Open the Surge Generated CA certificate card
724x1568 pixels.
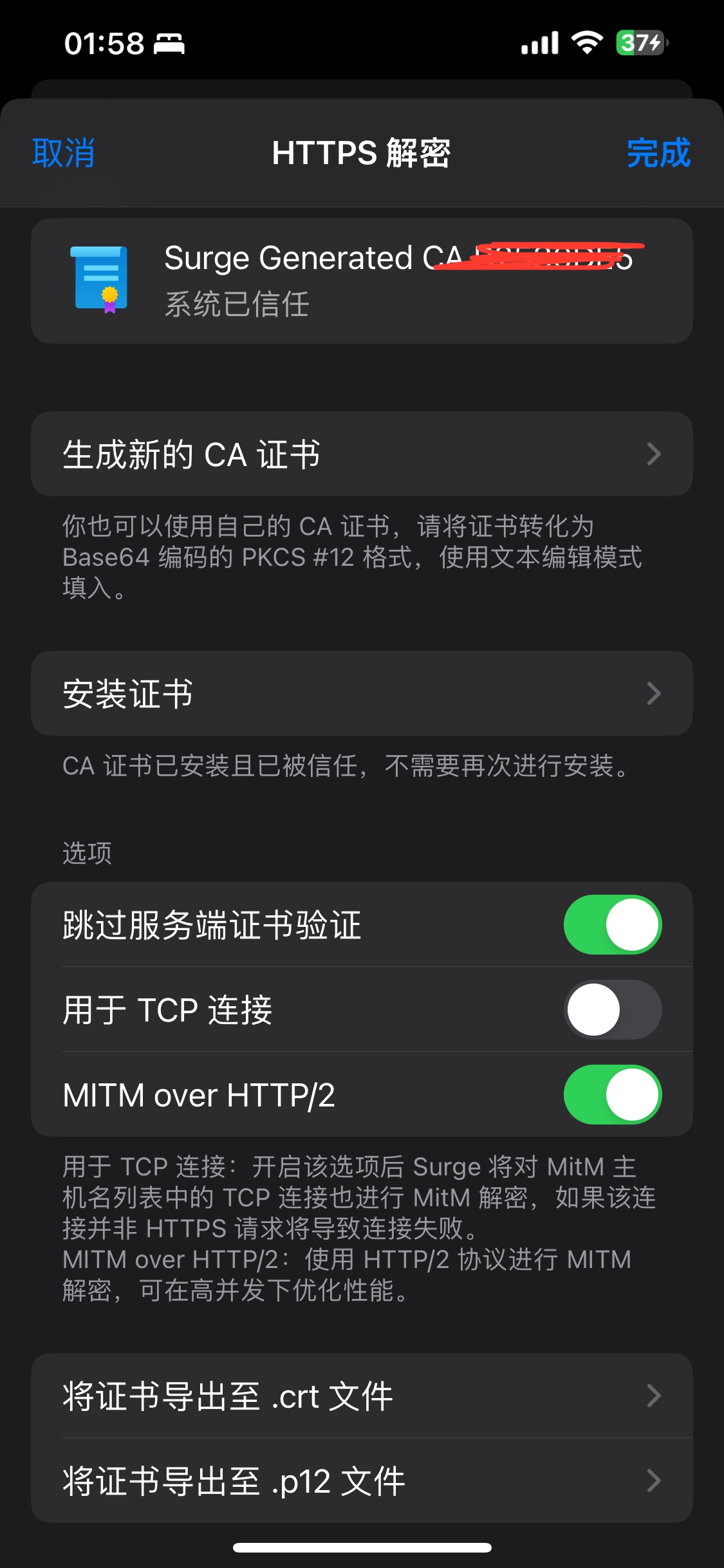tap(362, 281)
